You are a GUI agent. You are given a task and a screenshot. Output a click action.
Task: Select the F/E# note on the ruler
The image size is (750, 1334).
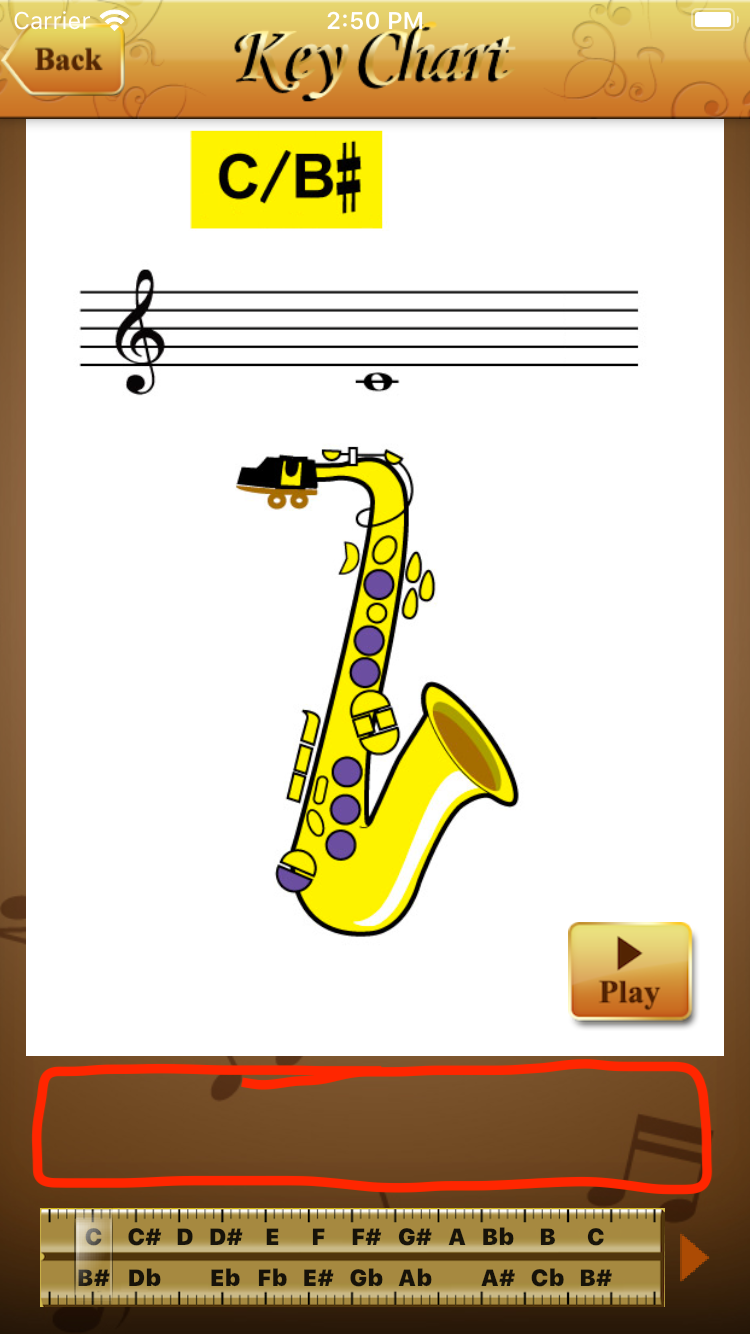[x=318, y=1257]
